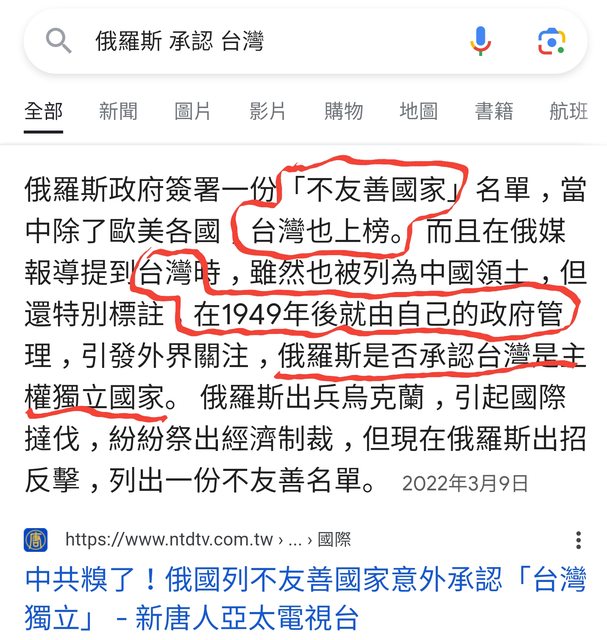Open Google Lens camera search
The height and width of the screenshot is (640, 607).
pos(551,41)
